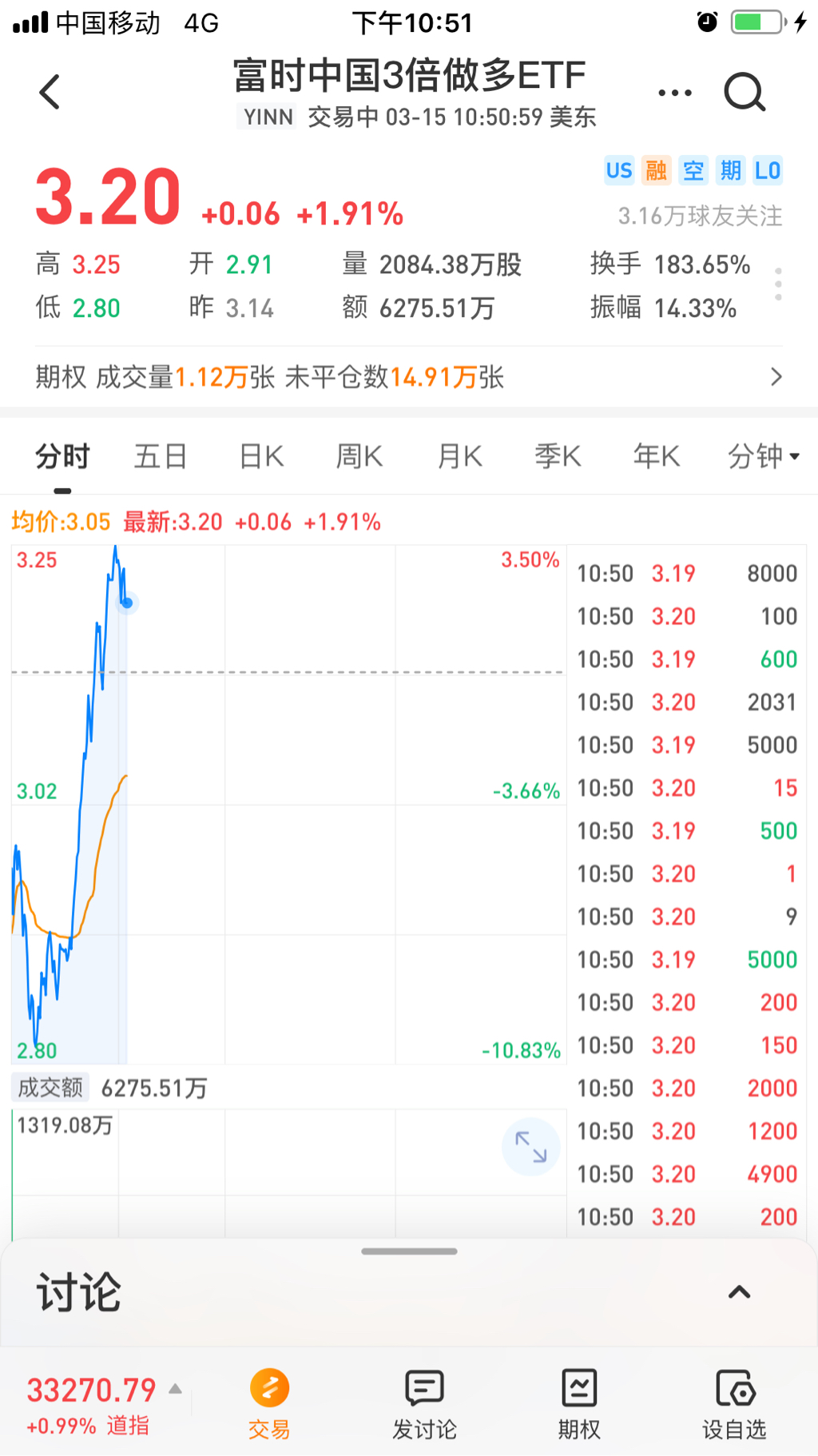818x1456 pixels.
Task: Switch to the 季K chart tab
Action: pos(558,456)
